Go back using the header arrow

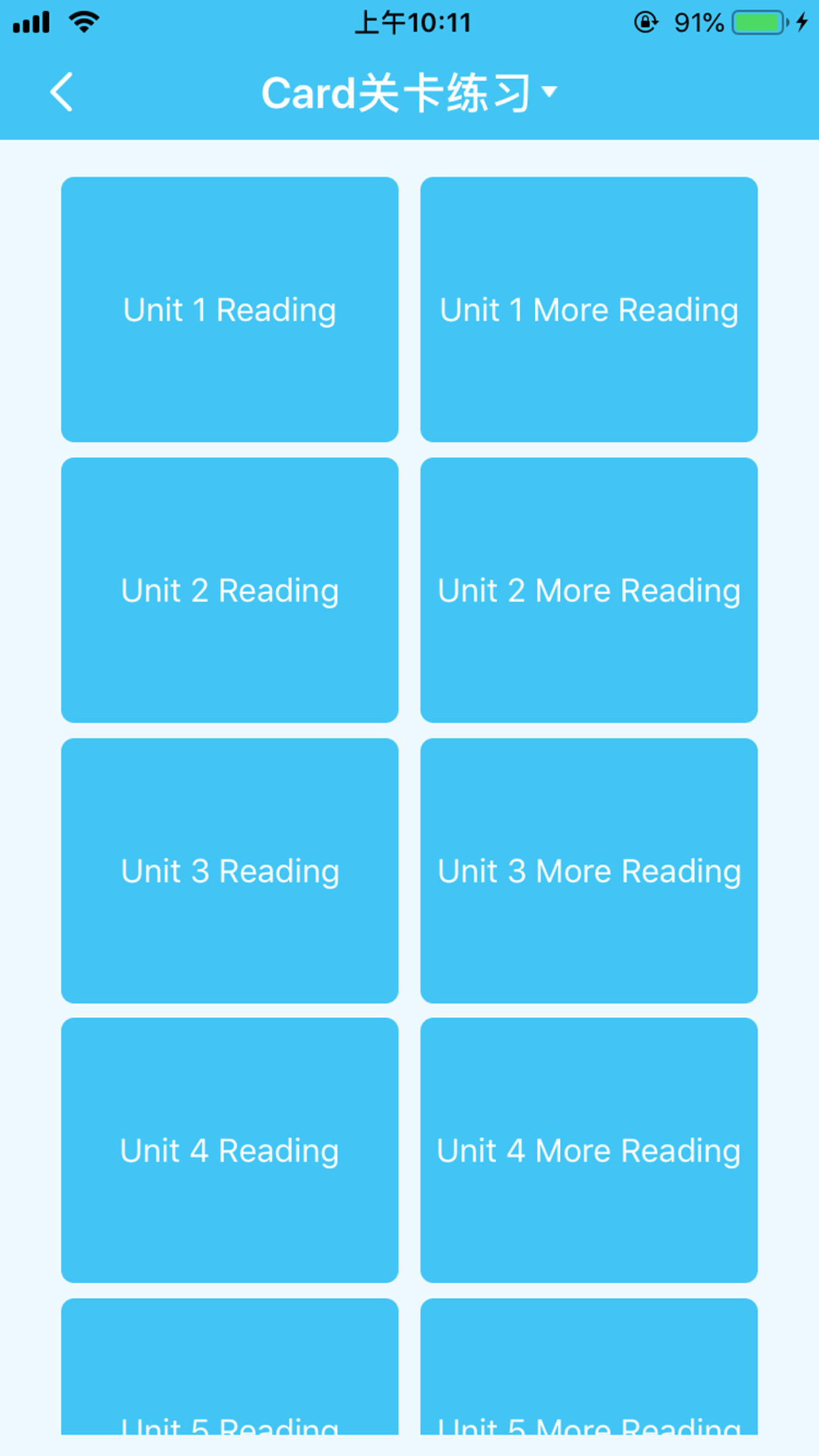click(x=61, y=92)
